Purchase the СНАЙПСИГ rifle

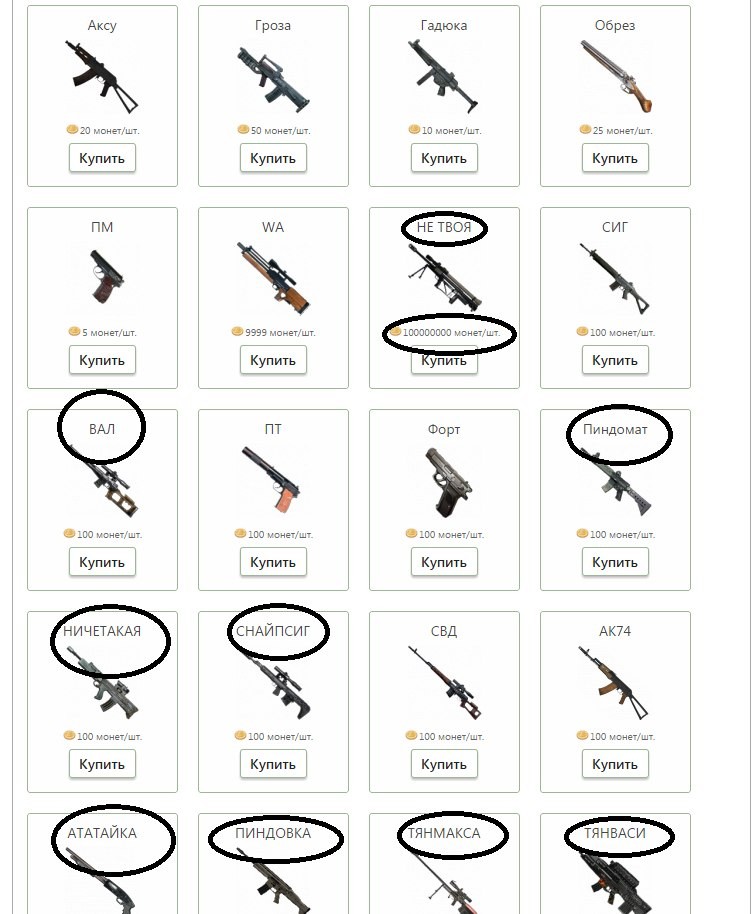[273, 764]
